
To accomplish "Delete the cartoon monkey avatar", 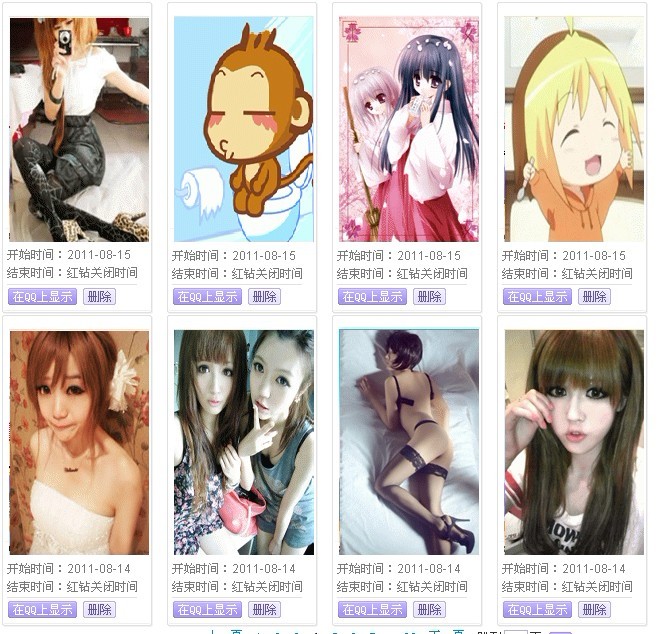I will (264, 296).
